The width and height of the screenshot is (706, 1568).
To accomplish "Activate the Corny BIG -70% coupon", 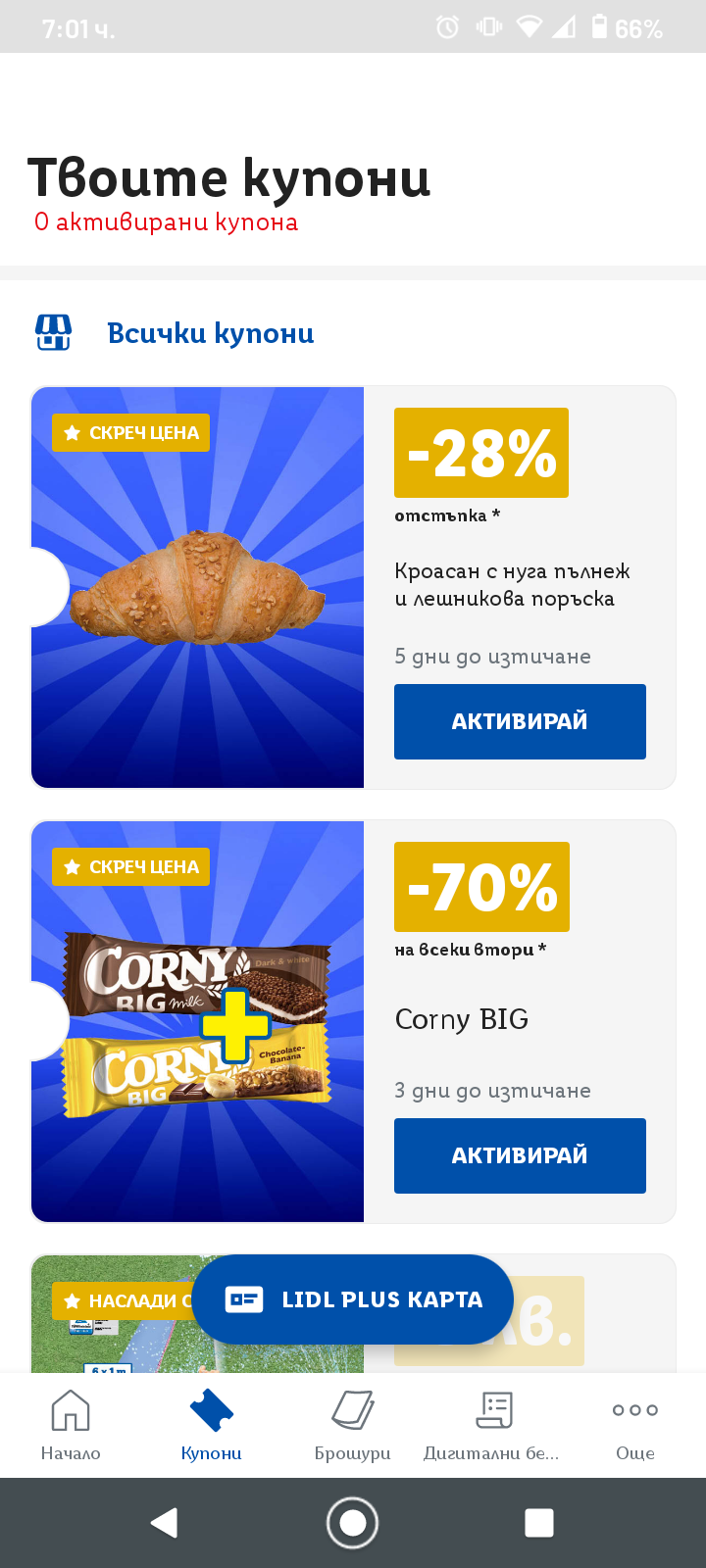I will click(x=520, y=1155).
